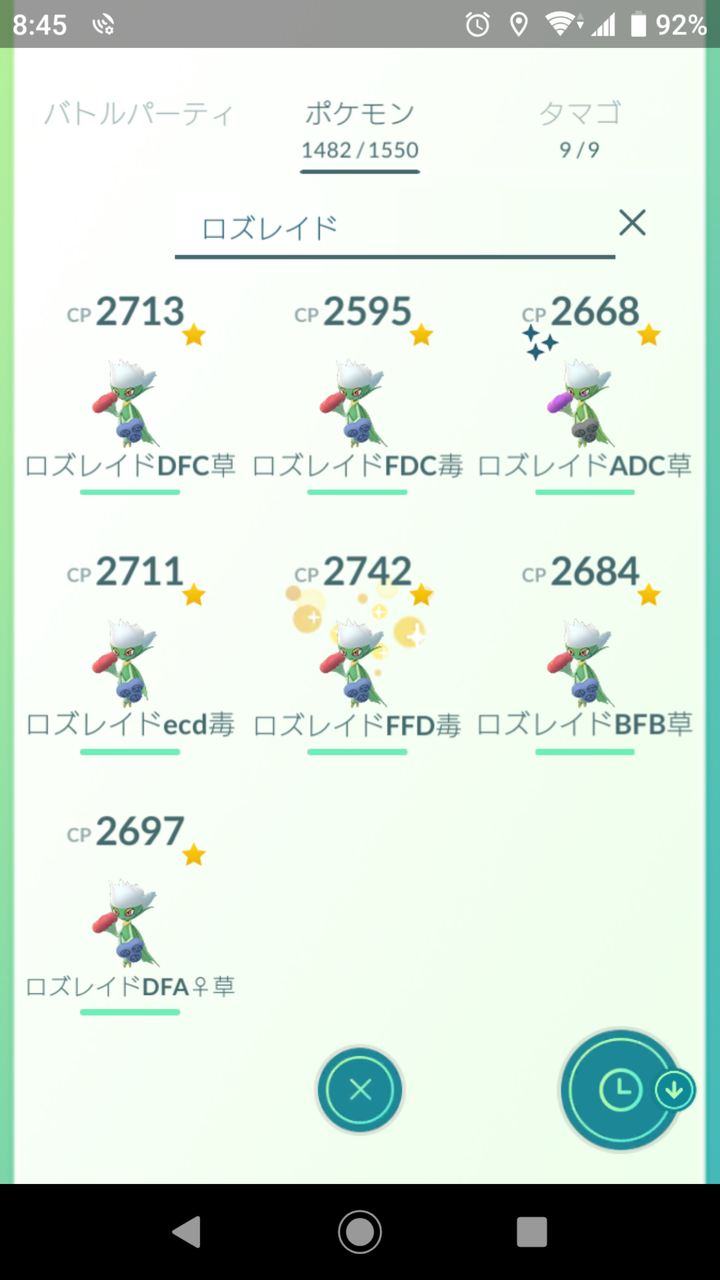Open the バトルパーティ battle party tab
Screen dimensions: 720x1280
point(138,115)
